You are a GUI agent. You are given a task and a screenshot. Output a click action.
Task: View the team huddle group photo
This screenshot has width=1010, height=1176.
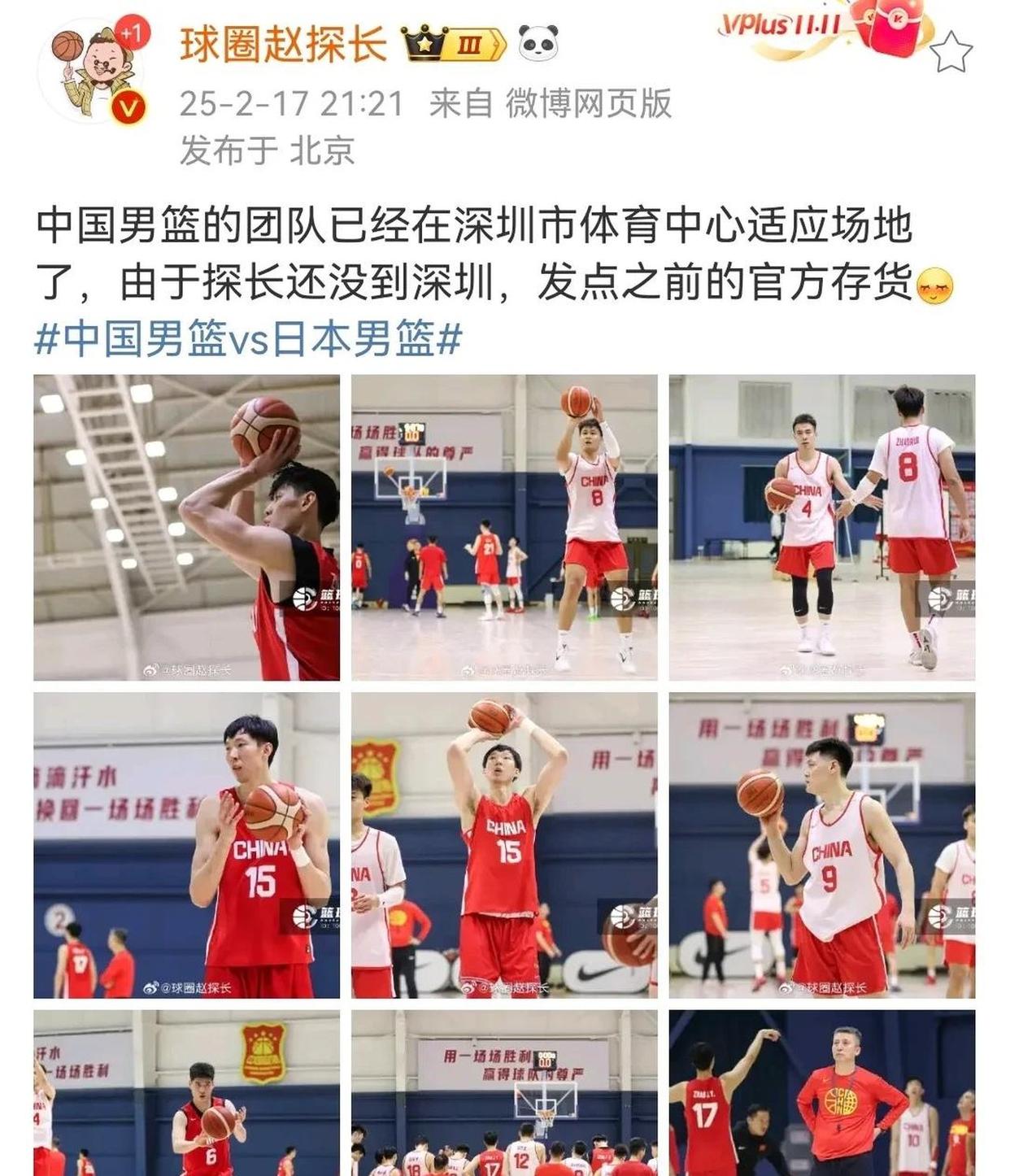tap(504, 1092)
